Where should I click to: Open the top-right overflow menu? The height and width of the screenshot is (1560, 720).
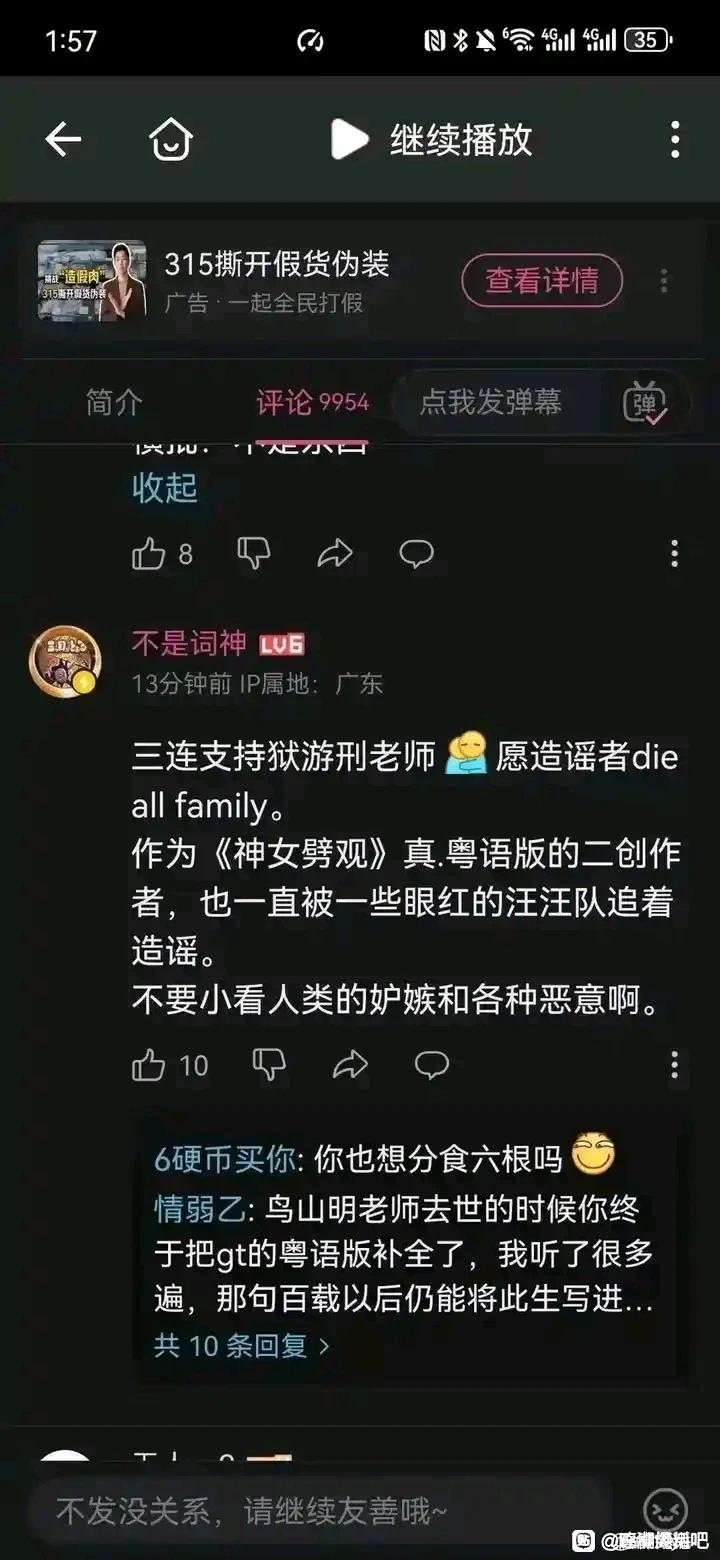click(675, 140)
